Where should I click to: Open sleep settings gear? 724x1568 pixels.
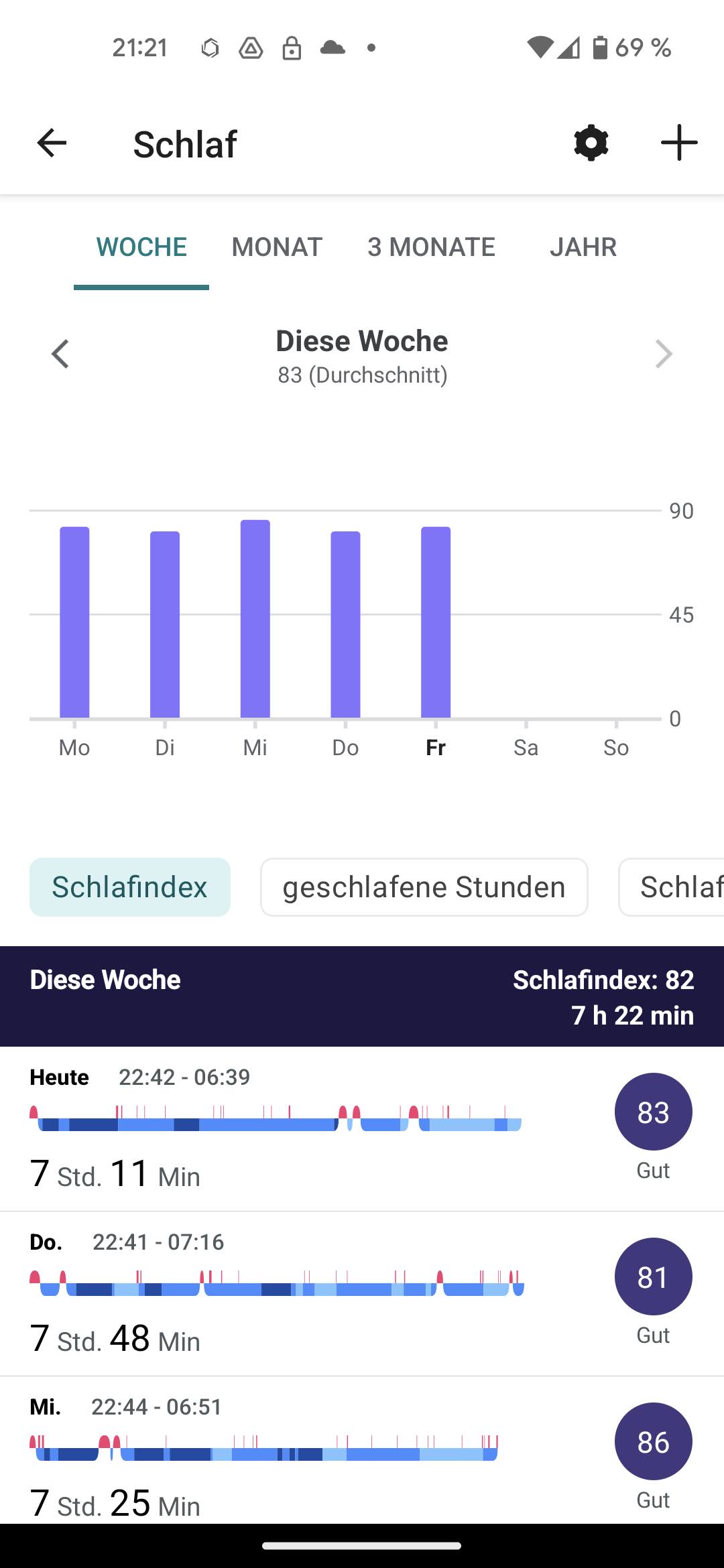pos(591,143)
